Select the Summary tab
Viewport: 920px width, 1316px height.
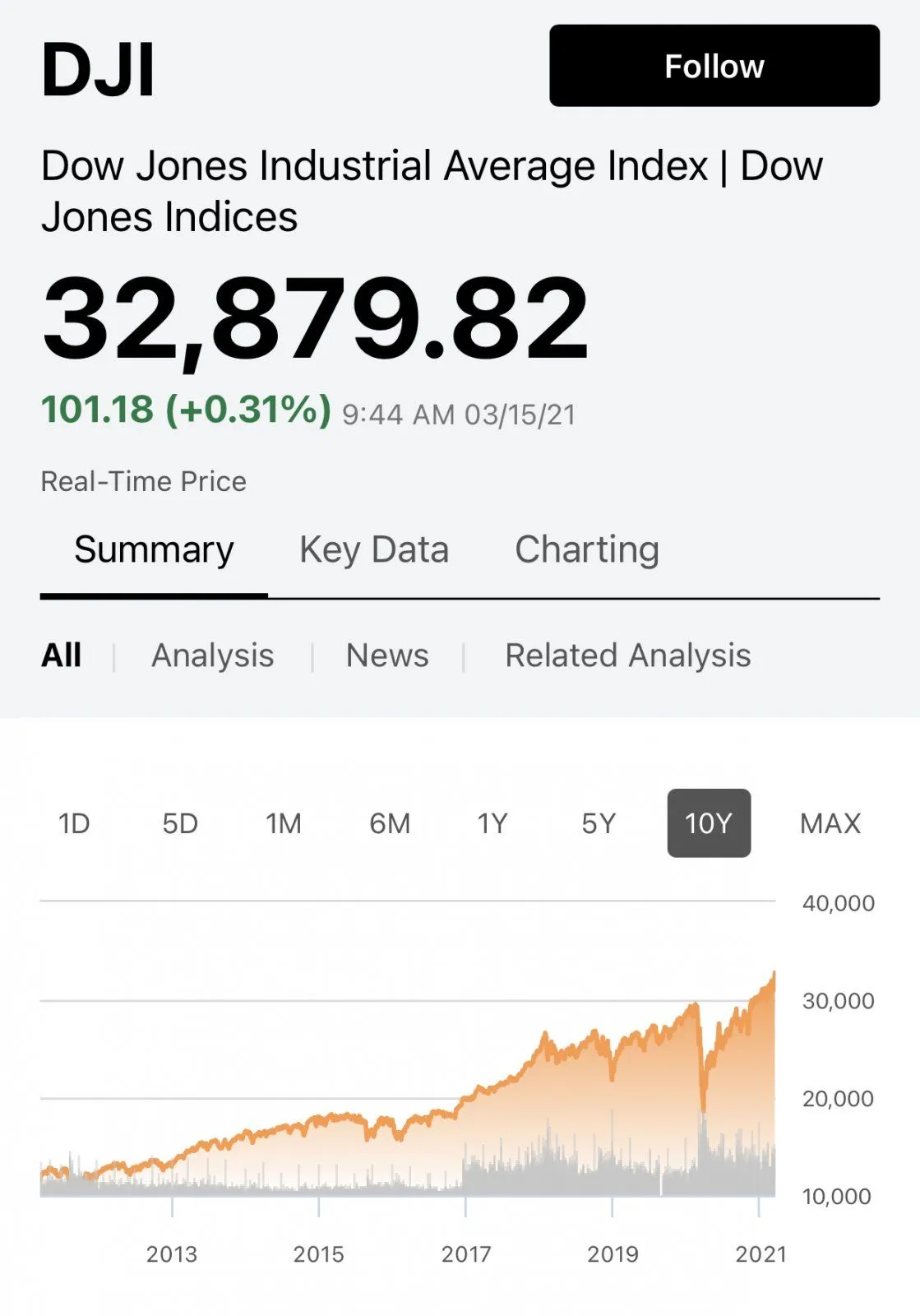click(154, 549)
